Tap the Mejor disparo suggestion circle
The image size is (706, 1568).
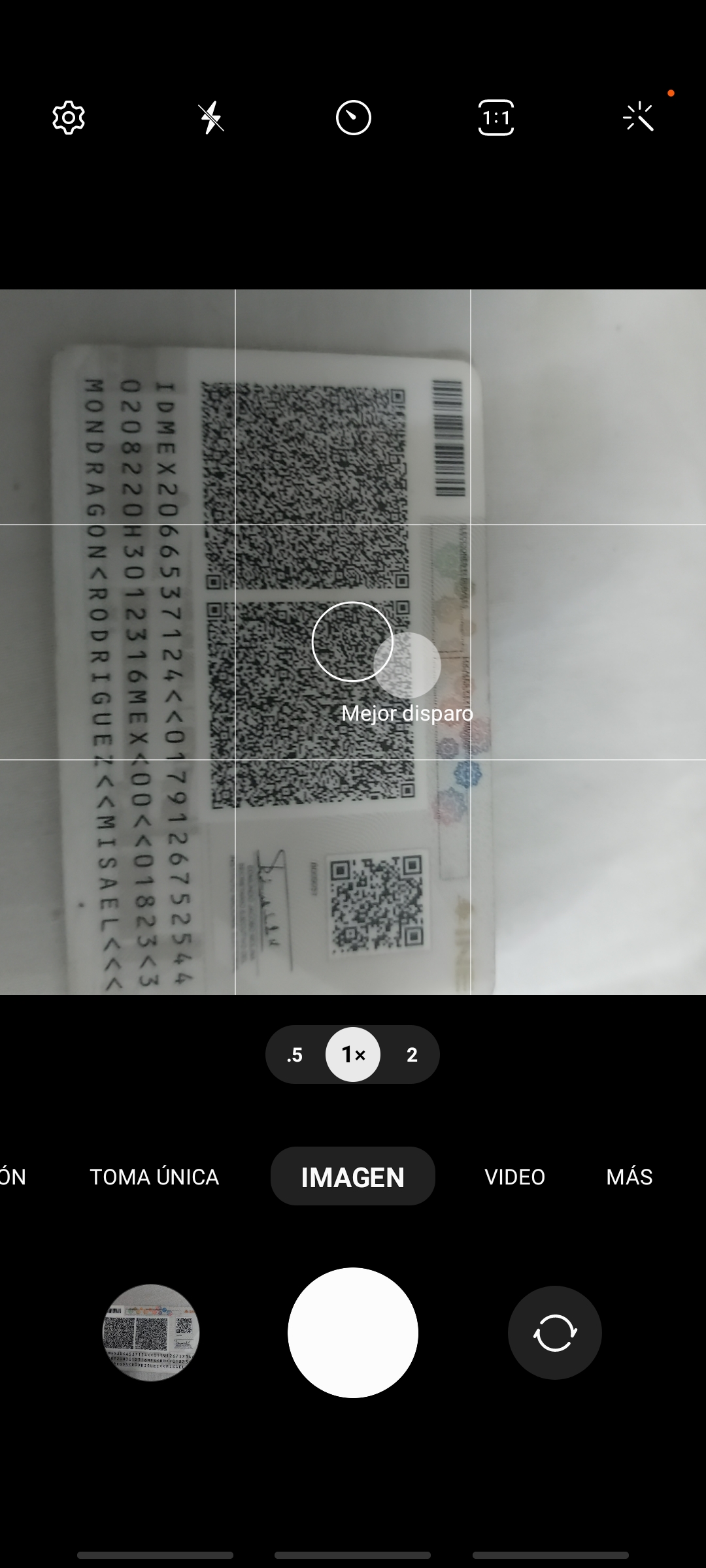(x=407, y=665)
